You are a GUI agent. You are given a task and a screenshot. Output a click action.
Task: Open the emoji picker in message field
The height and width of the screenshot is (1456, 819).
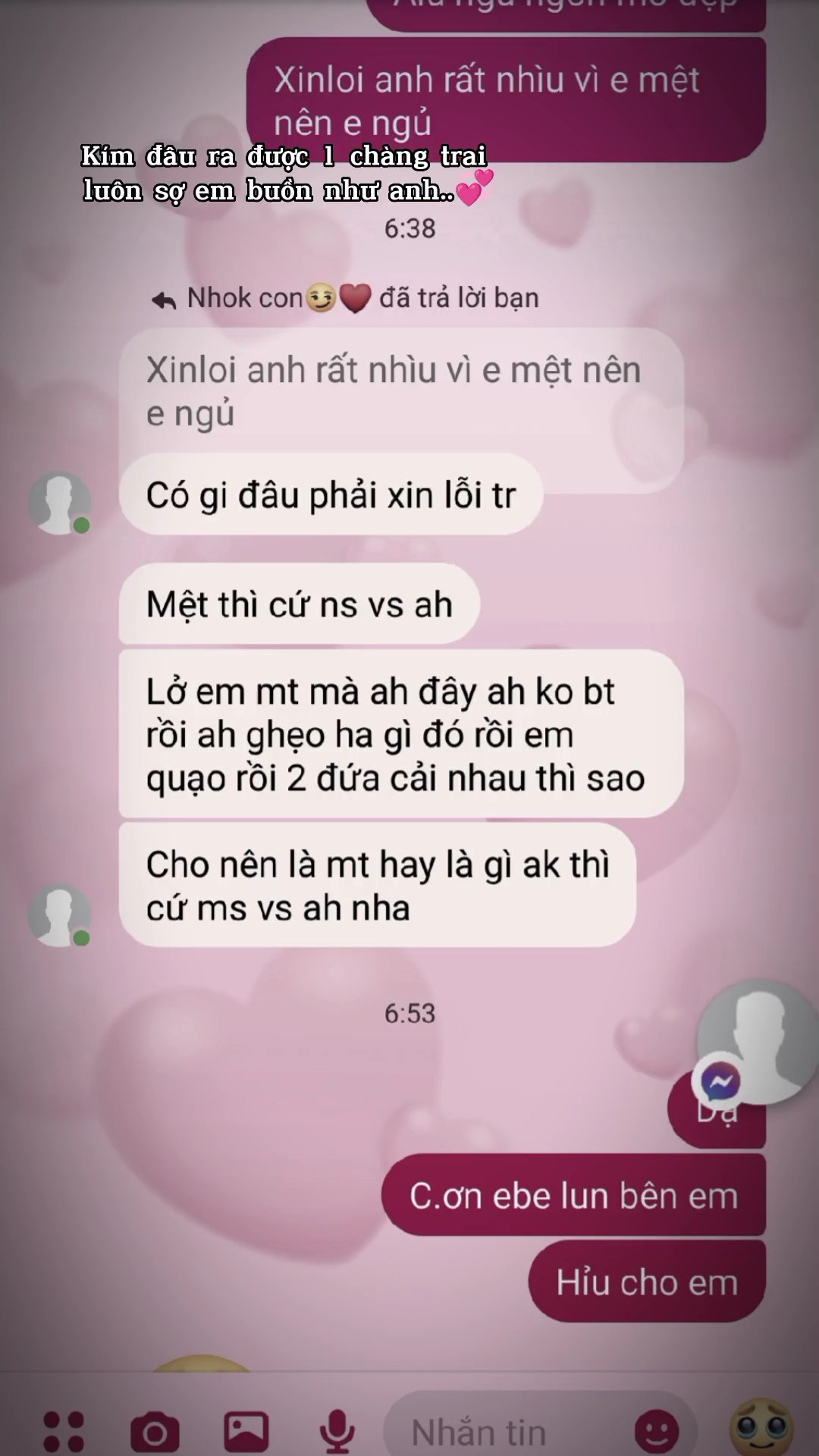(x=657, y=1432)
